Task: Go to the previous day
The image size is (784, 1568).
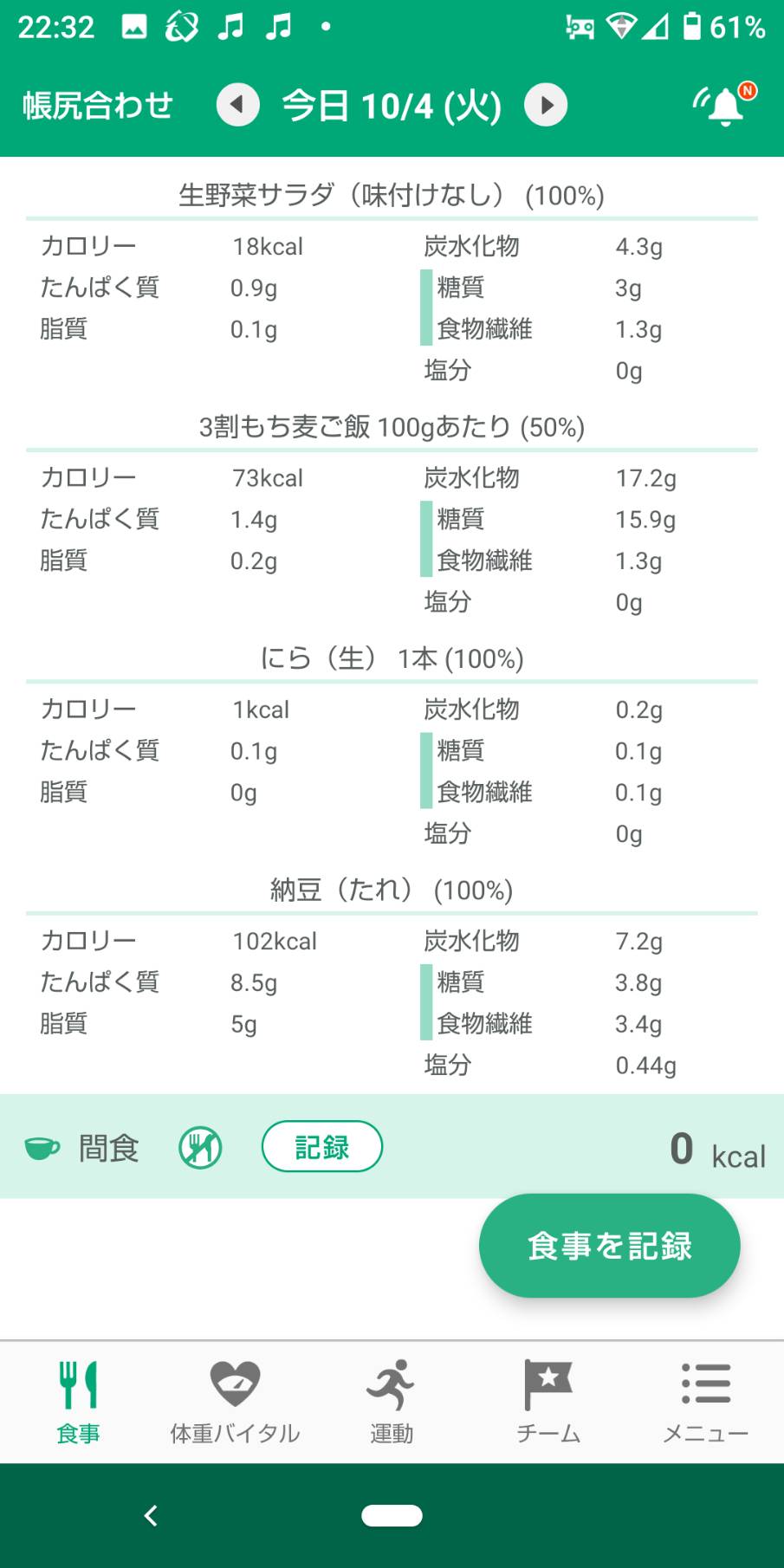Action: pos(238,105)
